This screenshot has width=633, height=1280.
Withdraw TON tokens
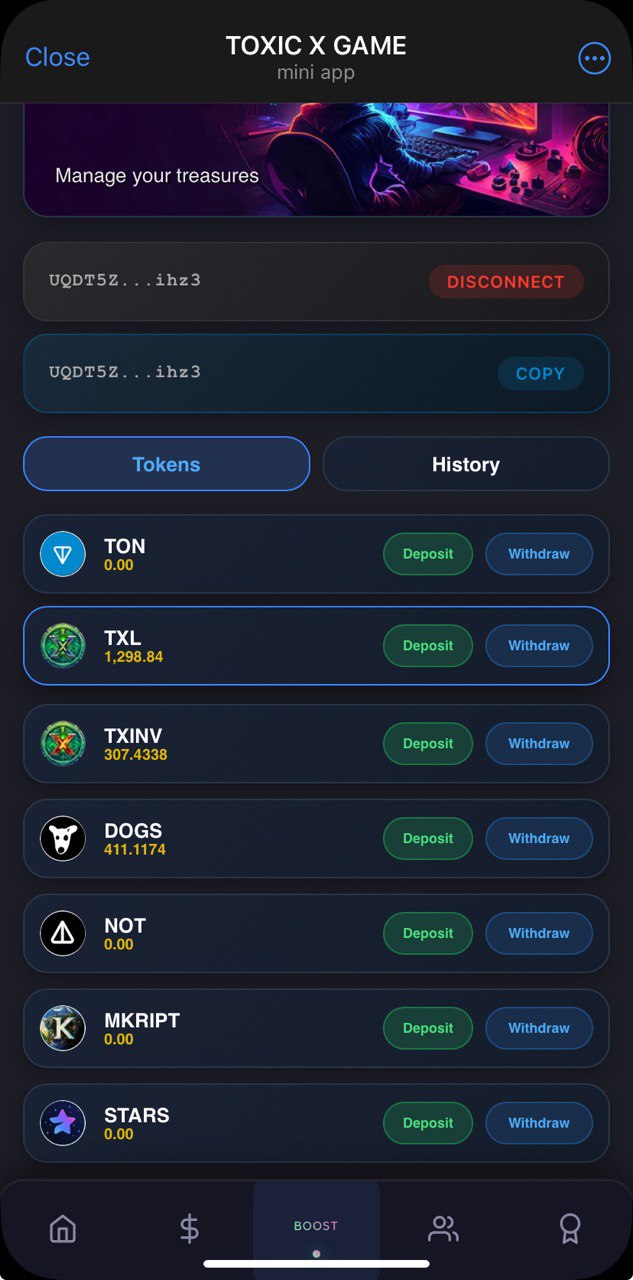[x=539, y=554]
